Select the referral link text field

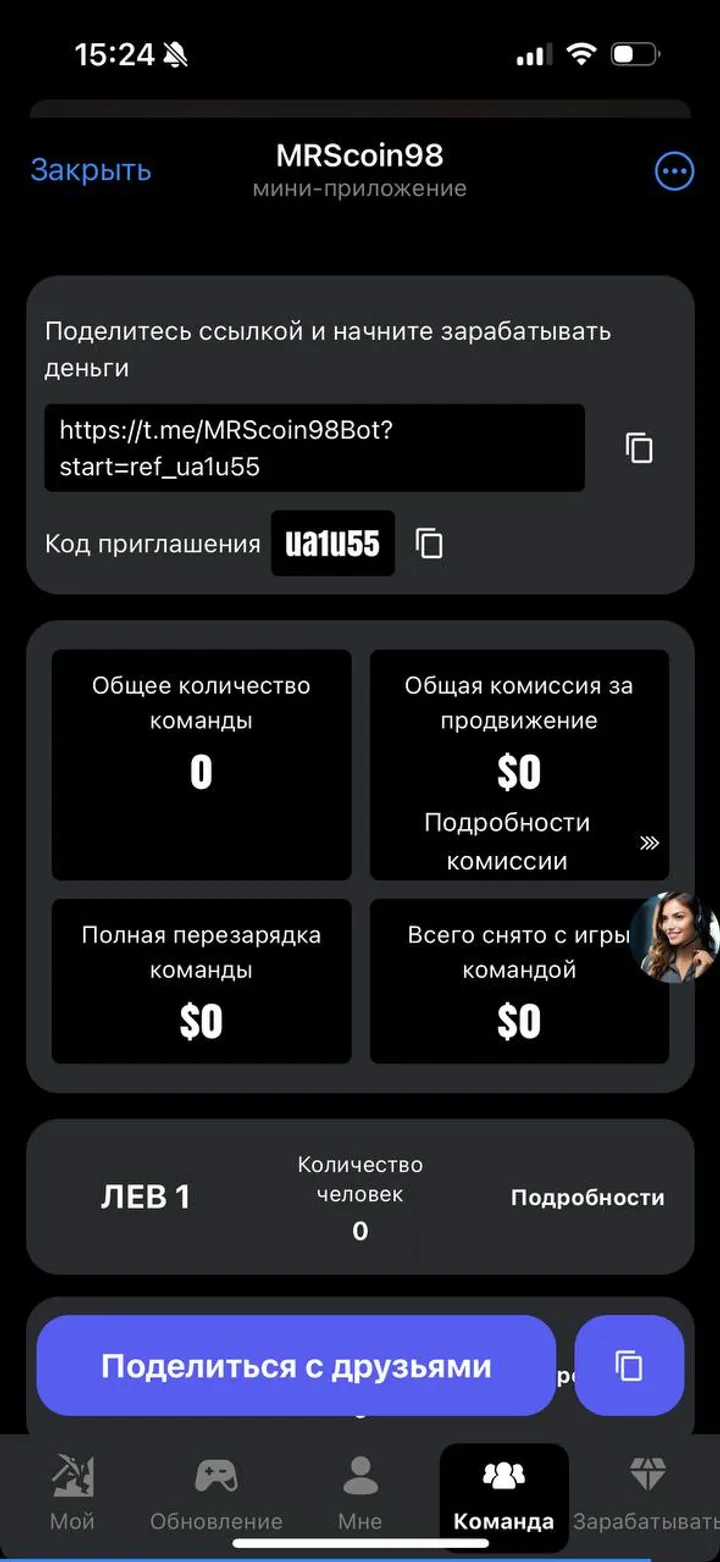click(314, 448)
